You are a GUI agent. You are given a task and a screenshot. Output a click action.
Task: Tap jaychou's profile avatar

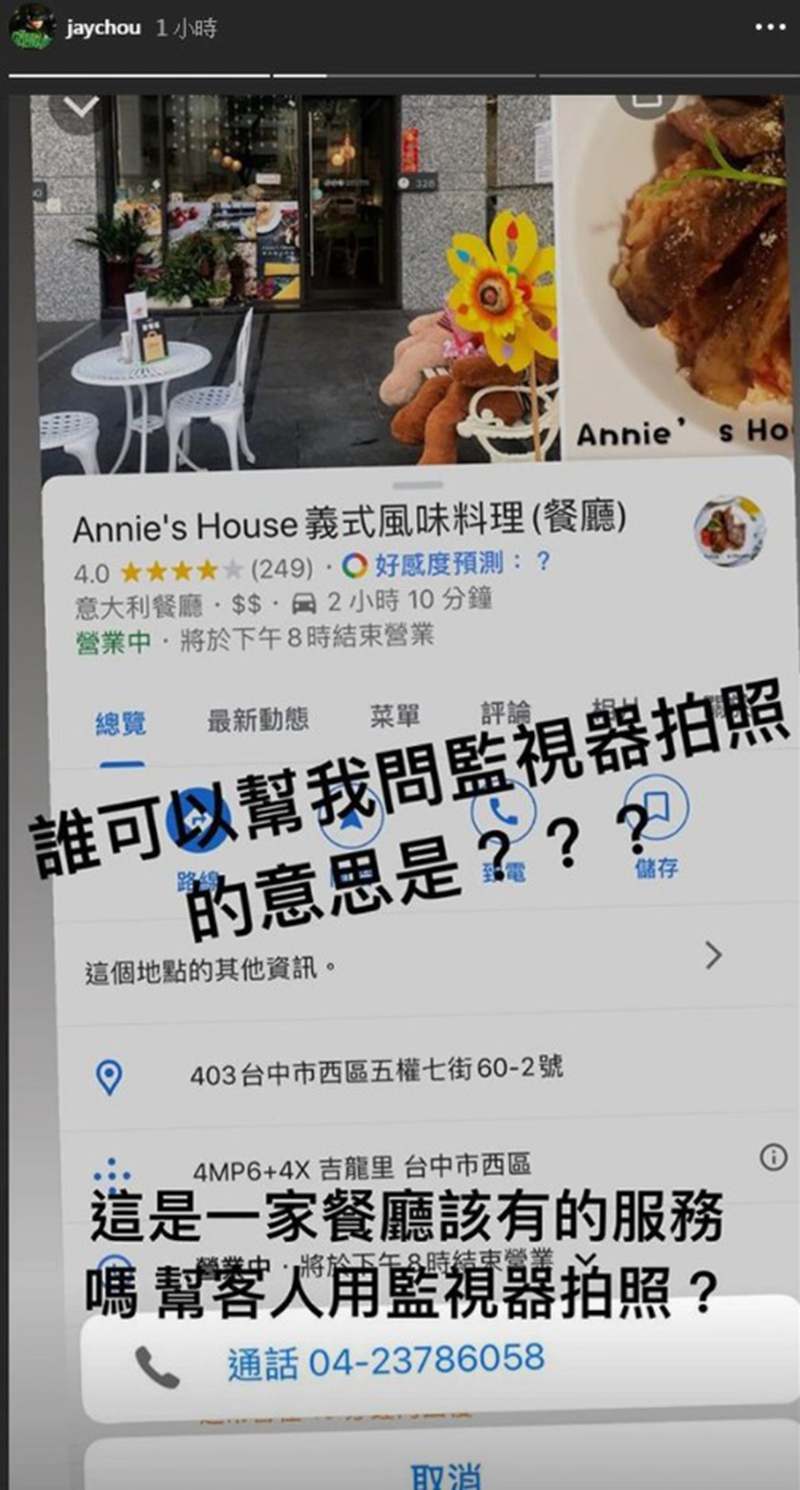(31, 27)
